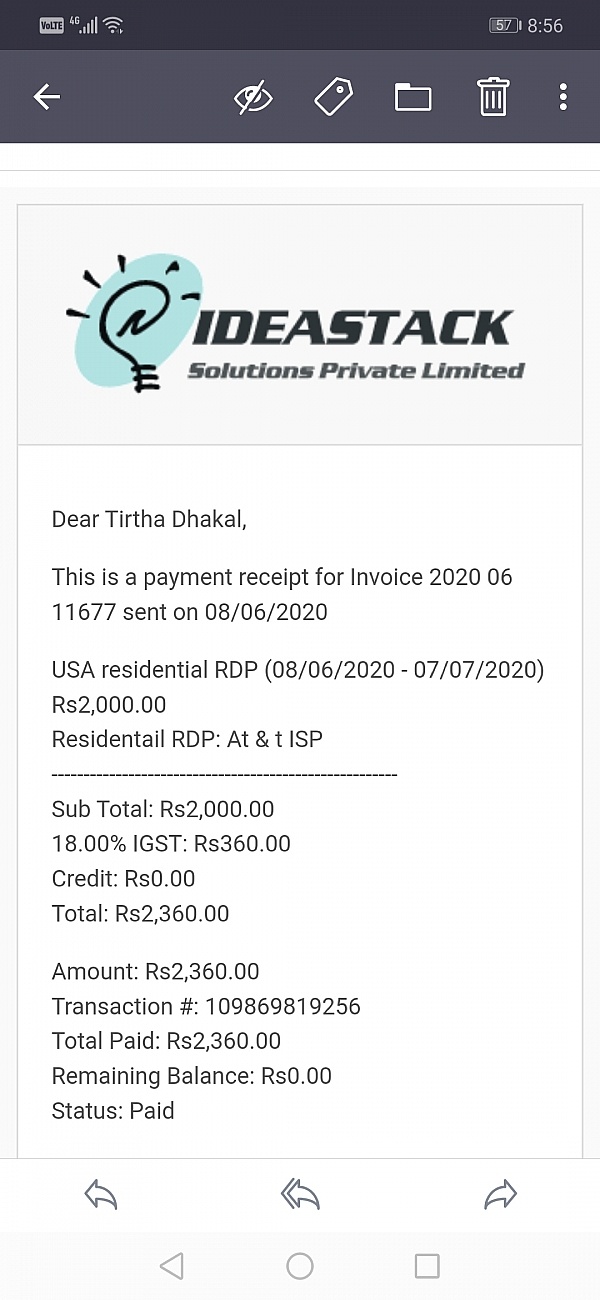The width and height of the screenshot is (600, 1300).
Task: Reply all to this email
Action: (300, 1194)
